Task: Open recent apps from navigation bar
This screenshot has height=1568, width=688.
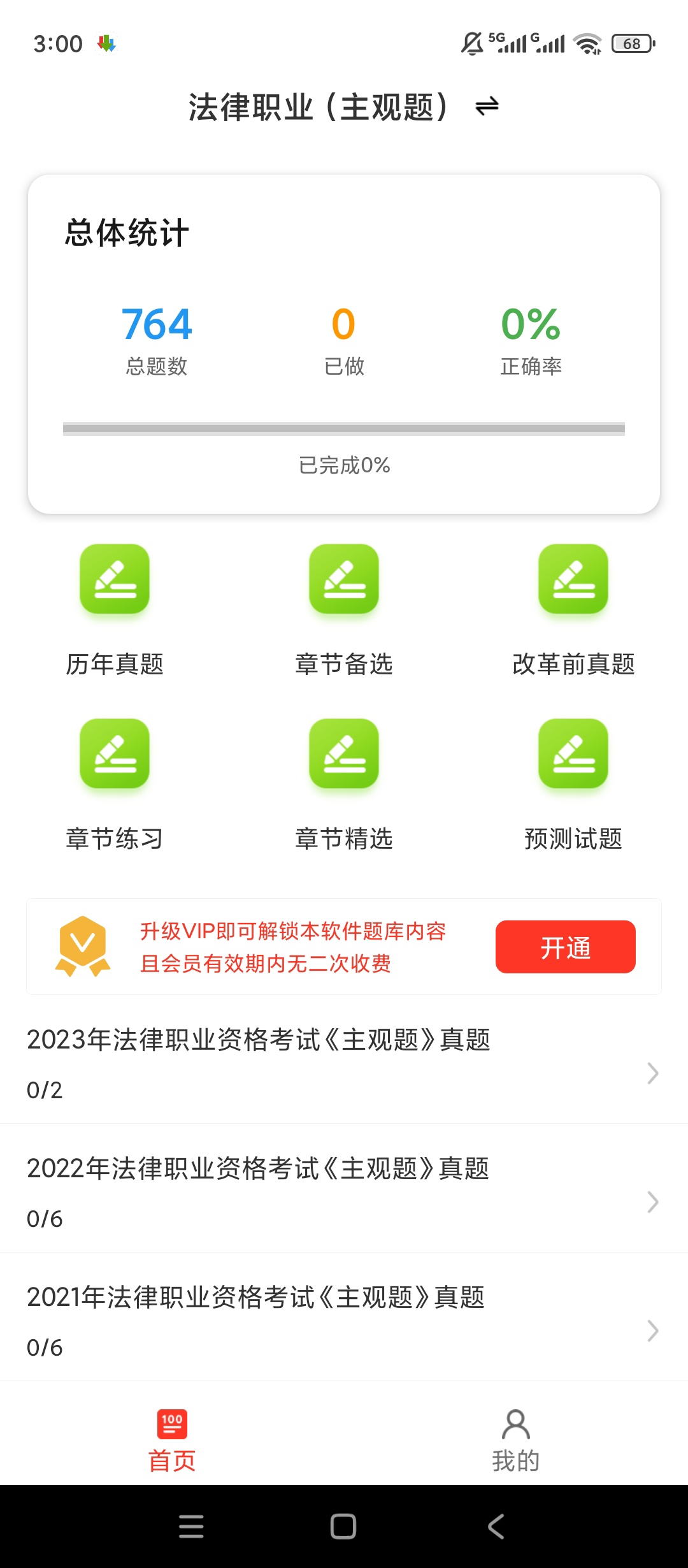Action: coord(191,1527)
